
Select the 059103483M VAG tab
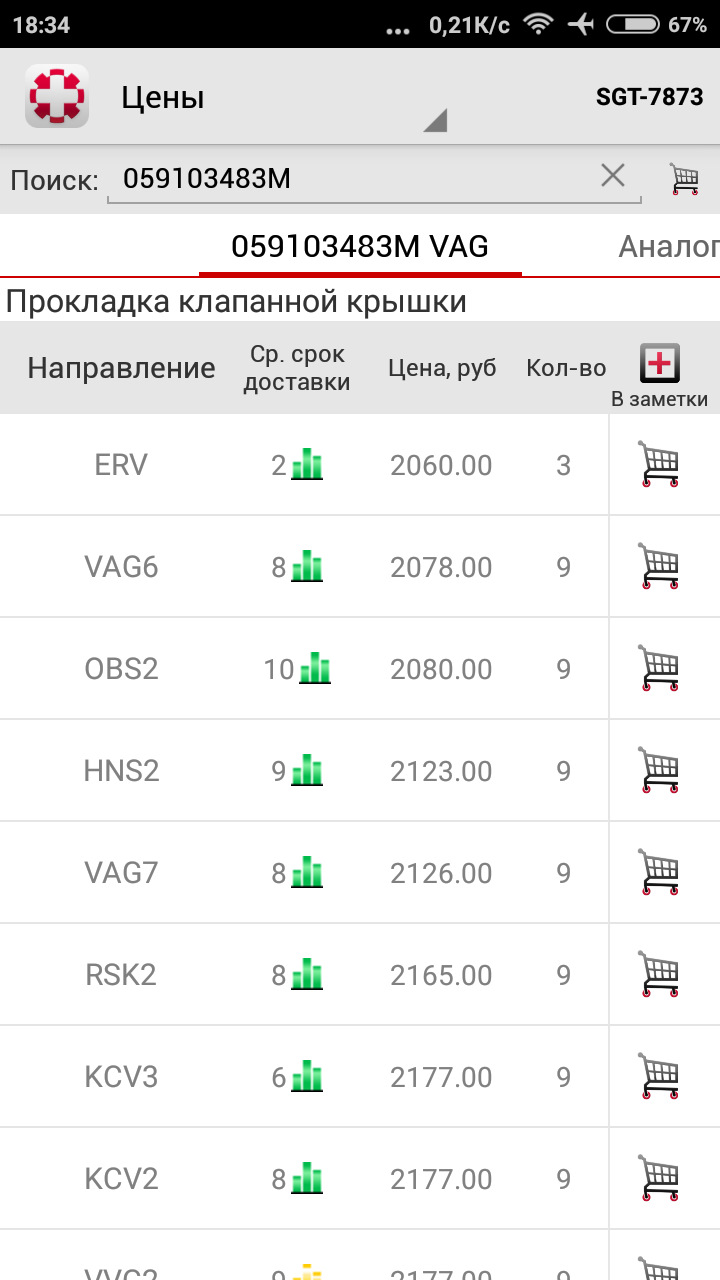360,246
